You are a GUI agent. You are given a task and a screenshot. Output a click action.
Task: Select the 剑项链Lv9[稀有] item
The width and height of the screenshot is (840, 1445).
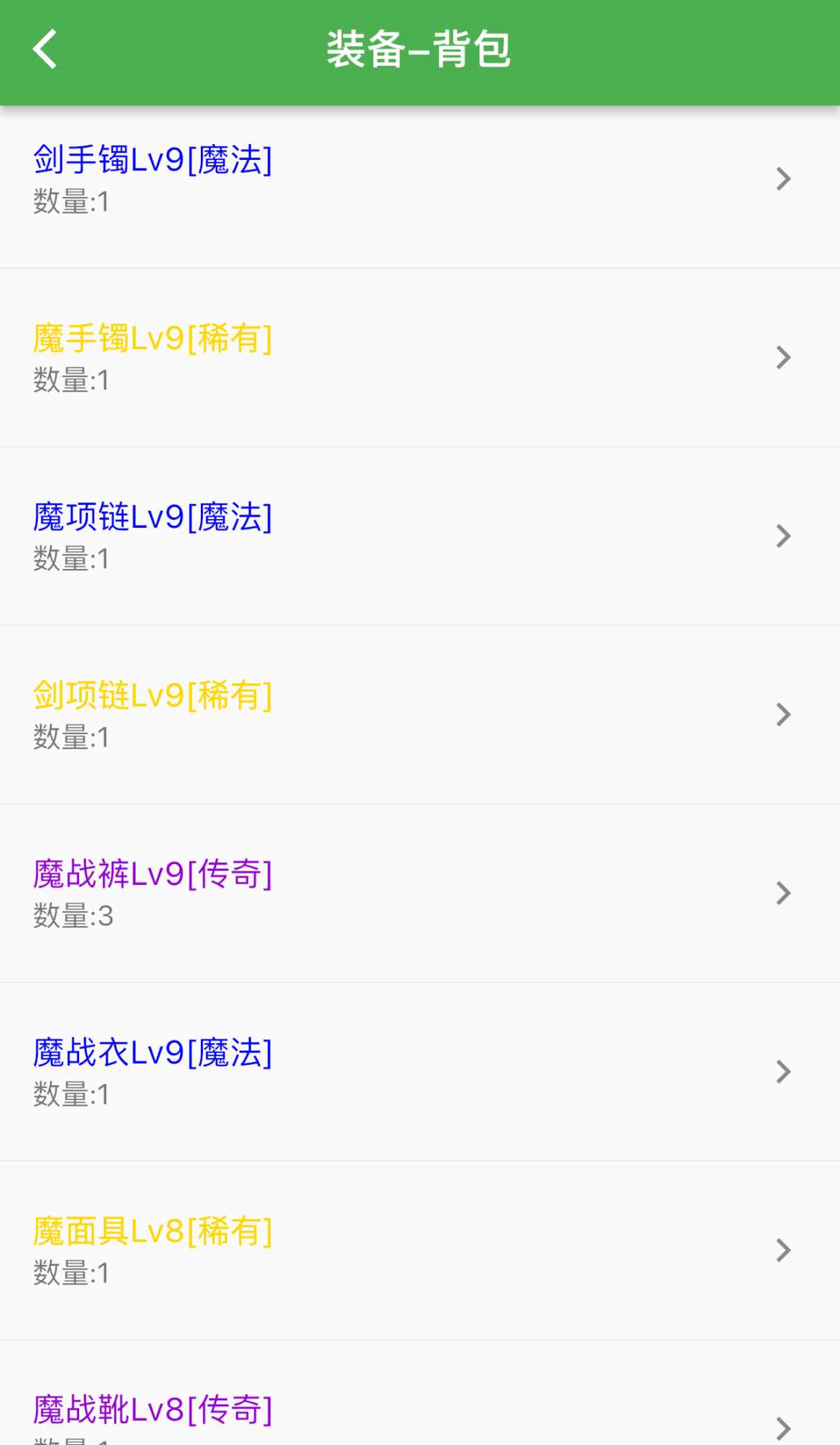point(153,697)
